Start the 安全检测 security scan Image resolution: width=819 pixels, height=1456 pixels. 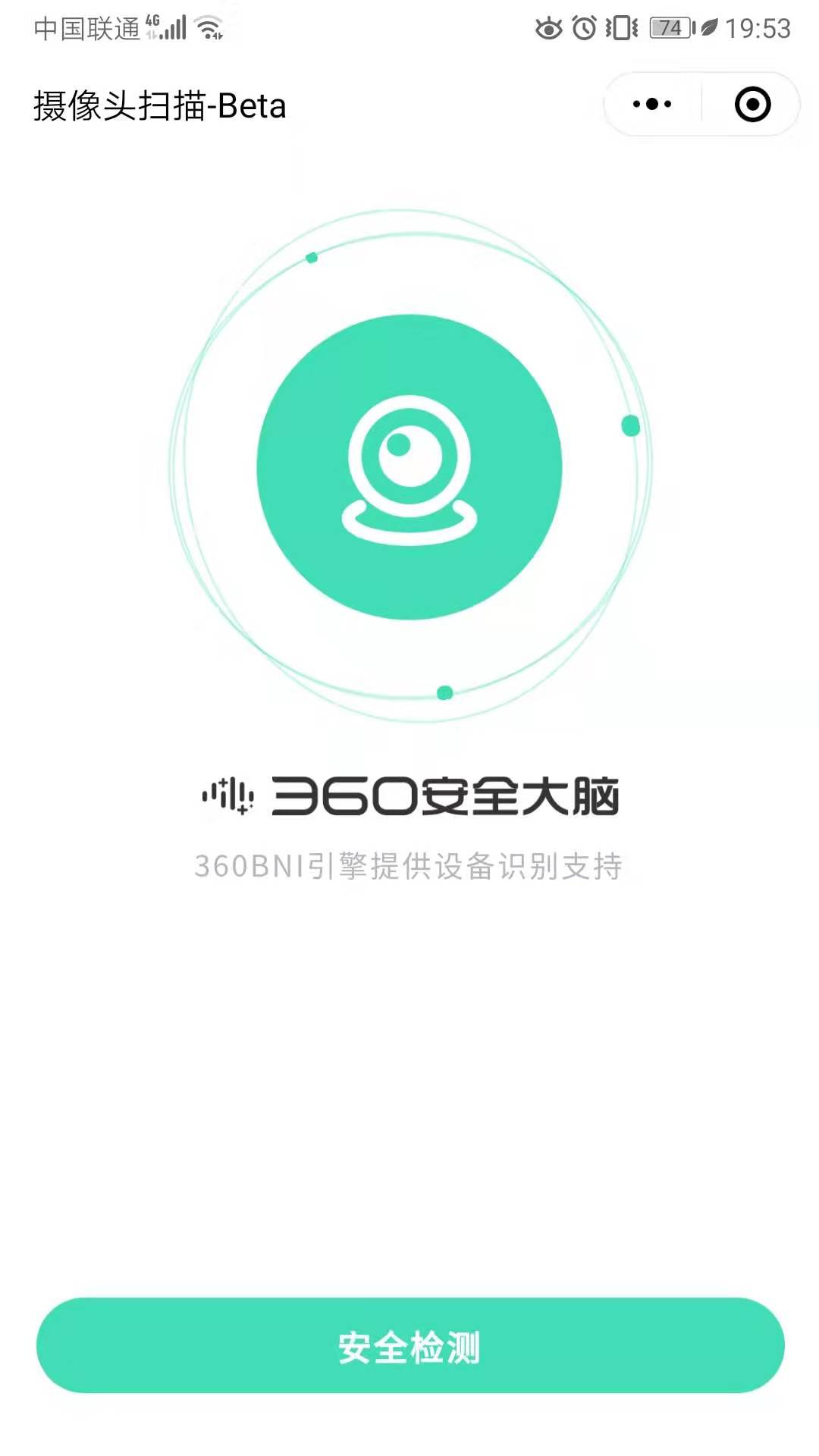click(410, 1345)
